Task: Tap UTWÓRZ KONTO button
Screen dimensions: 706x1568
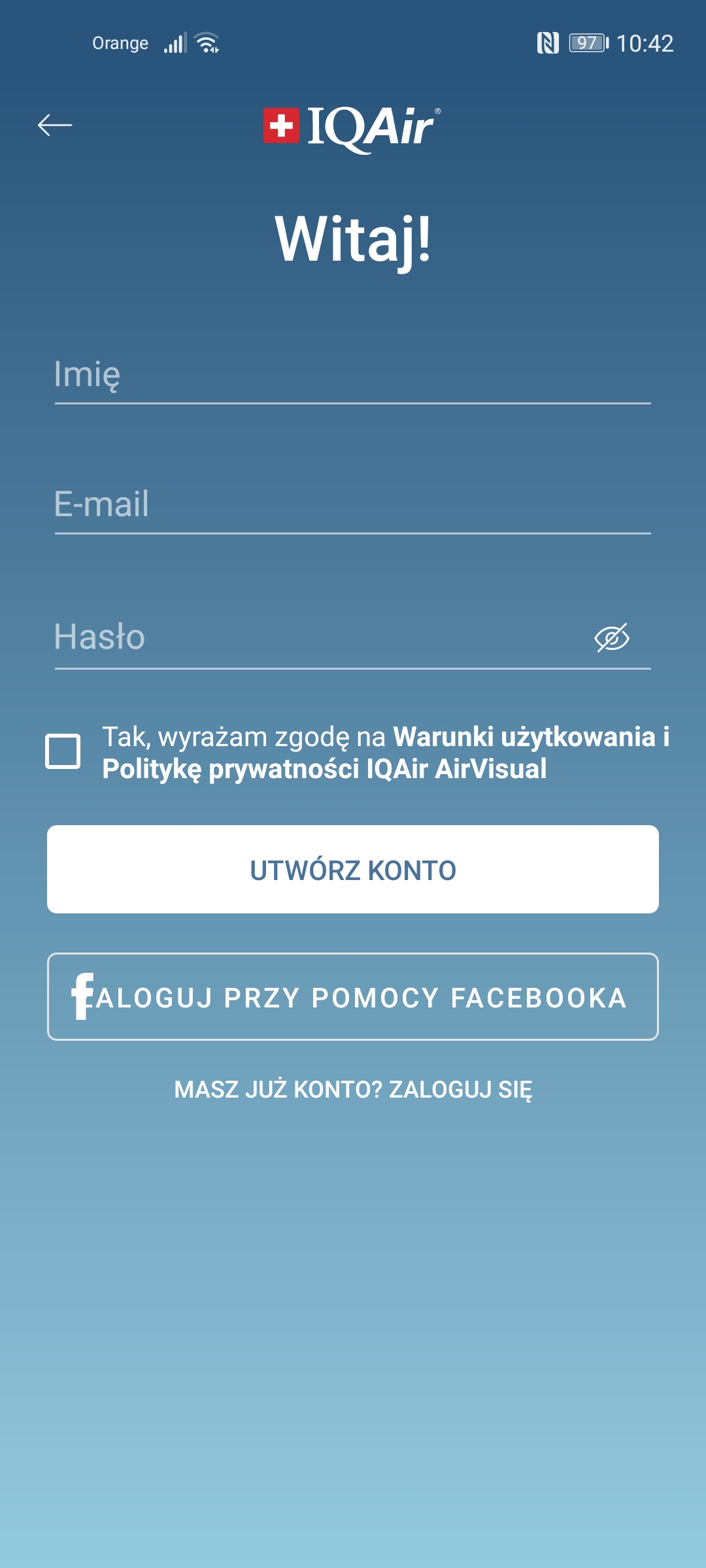Action: tap(353, 870)
